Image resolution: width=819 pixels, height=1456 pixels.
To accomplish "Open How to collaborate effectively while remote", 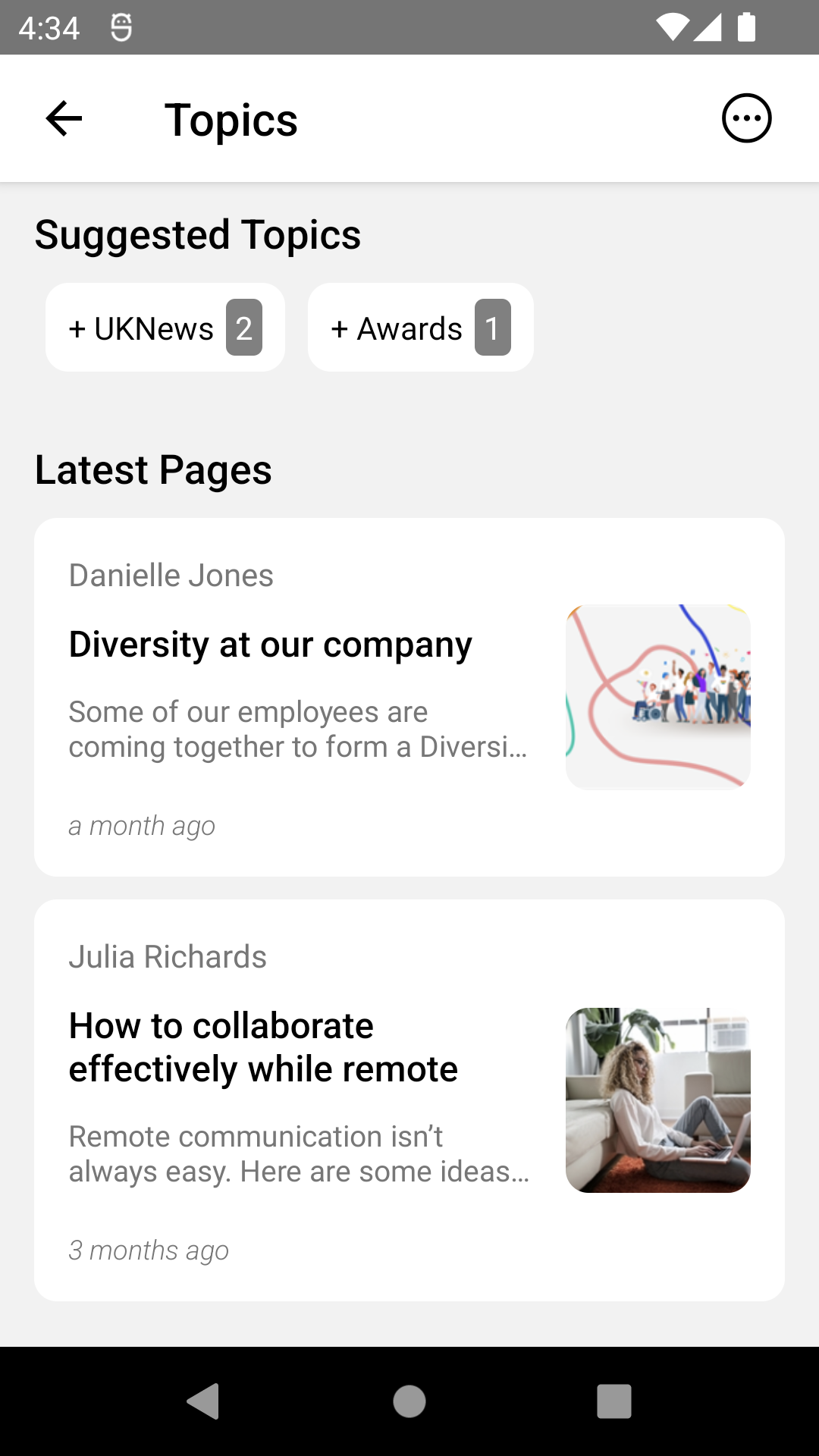I will tap(409, 1100).
